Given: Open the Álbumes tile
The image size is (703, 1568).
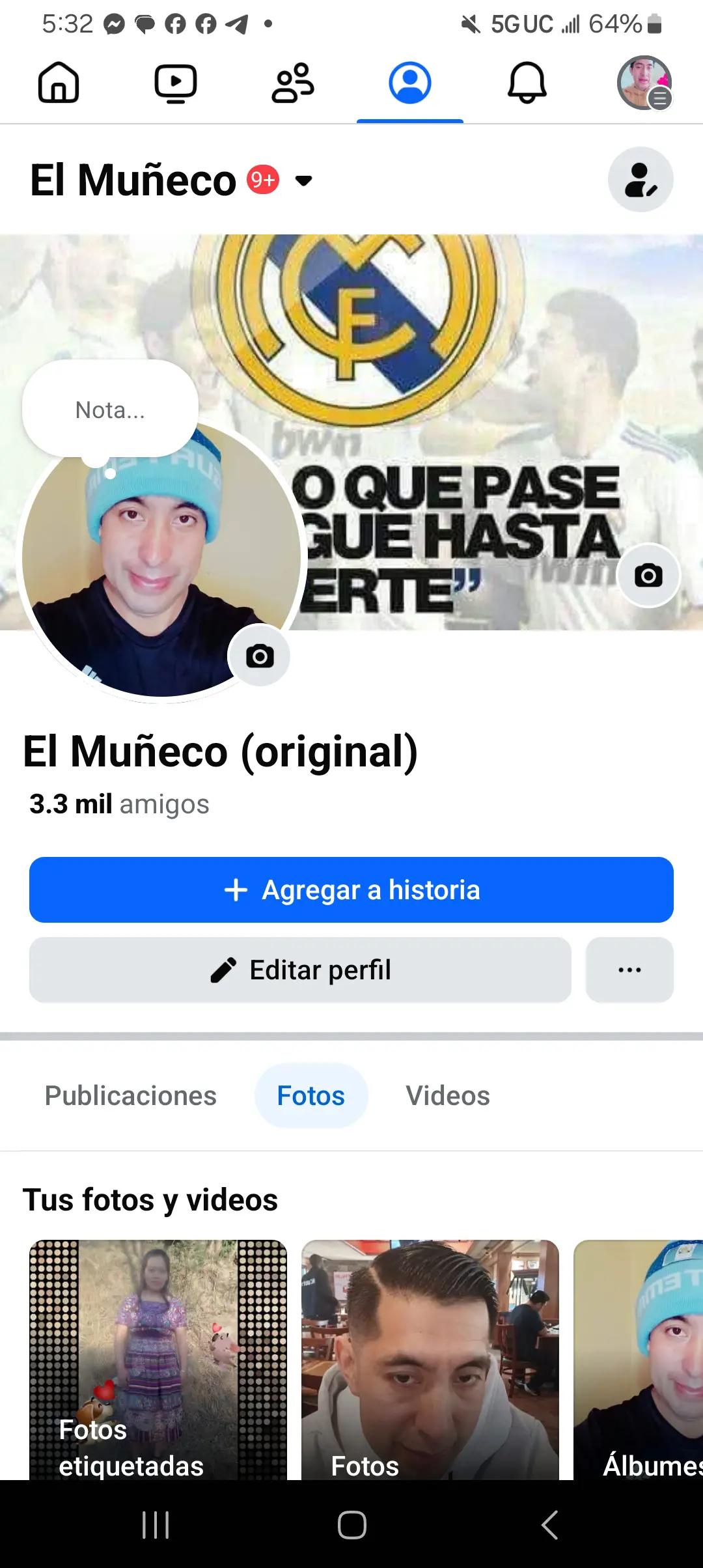Looking at the screenshot, I should [x=639, y=1360].
